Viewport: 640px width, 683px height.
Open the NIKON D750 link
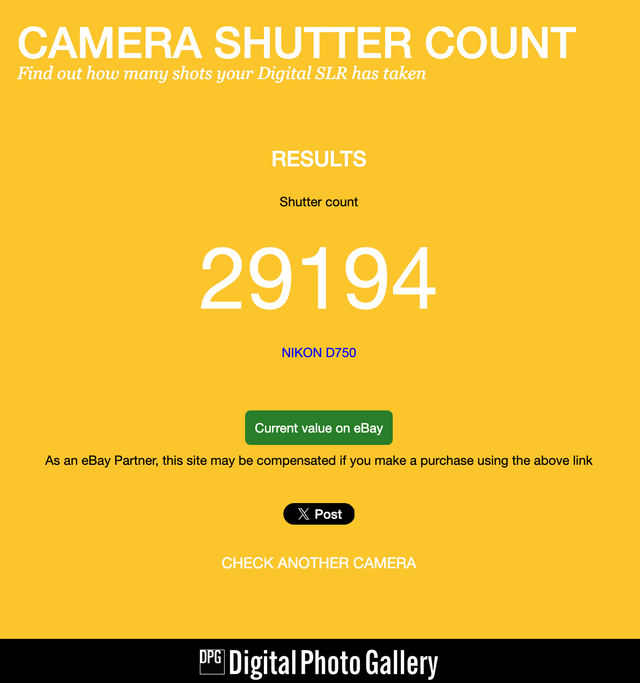pos(318,353)
